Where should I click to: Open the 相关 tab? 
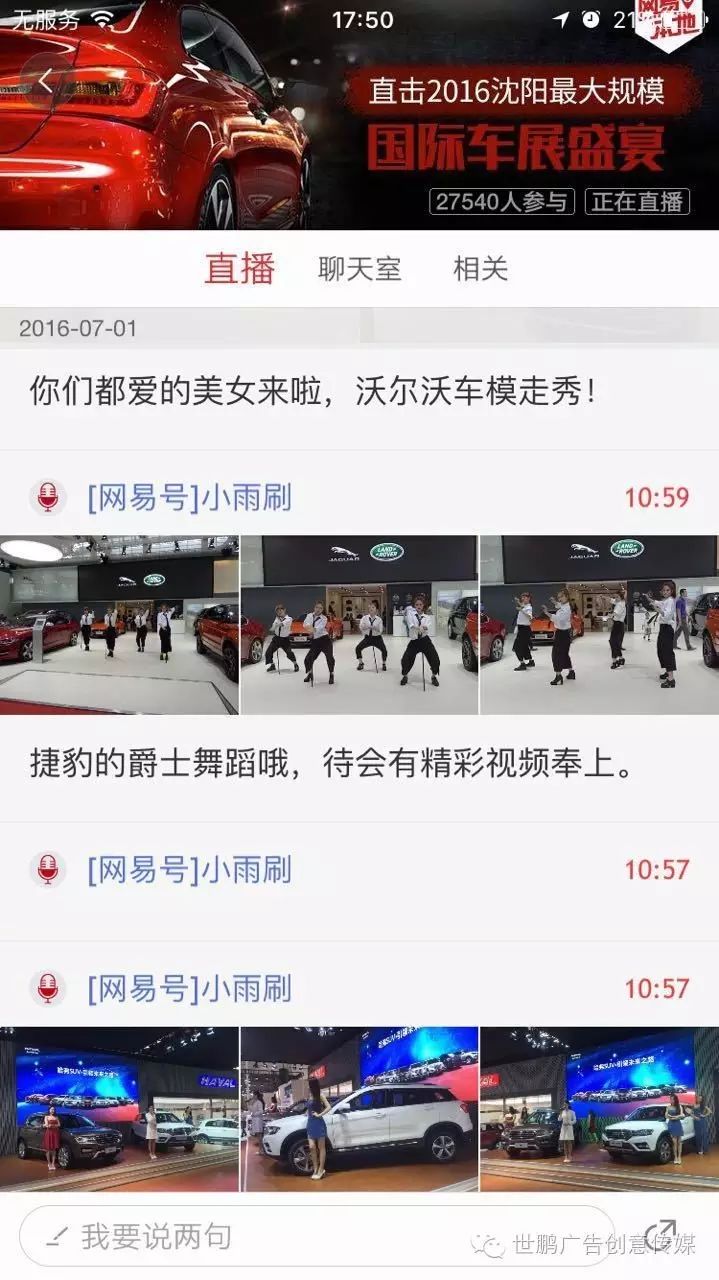(x=481, y=269)
